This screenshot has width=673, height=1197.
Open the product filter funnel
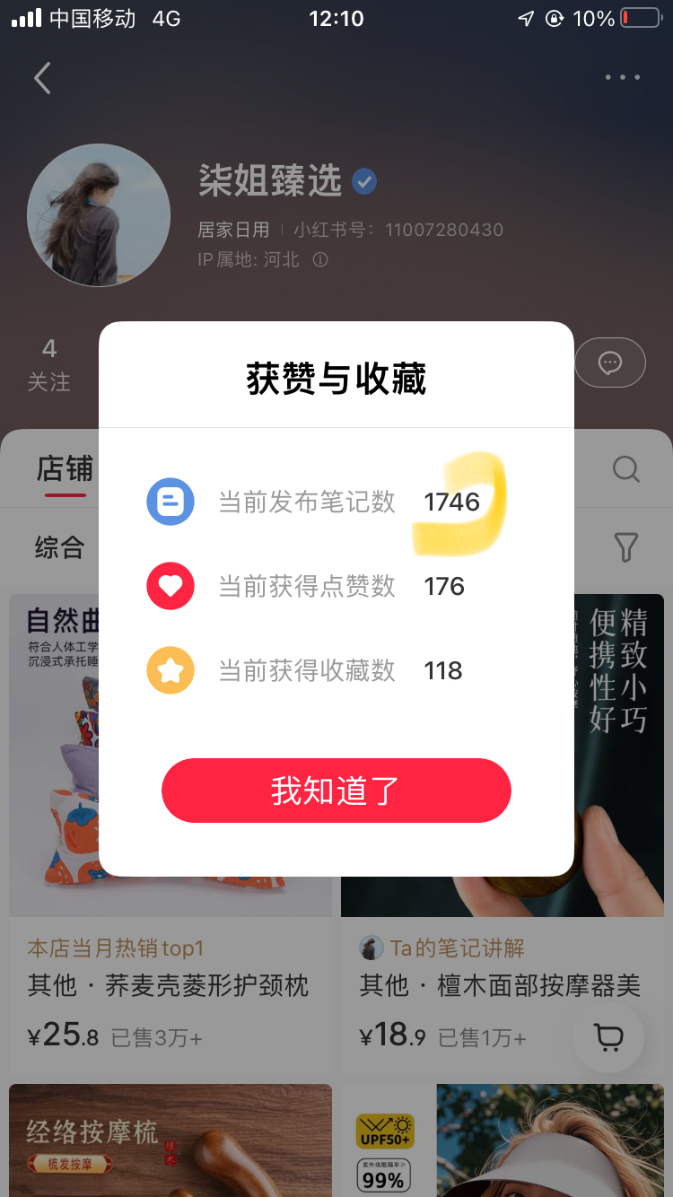[x=626, y=547]
